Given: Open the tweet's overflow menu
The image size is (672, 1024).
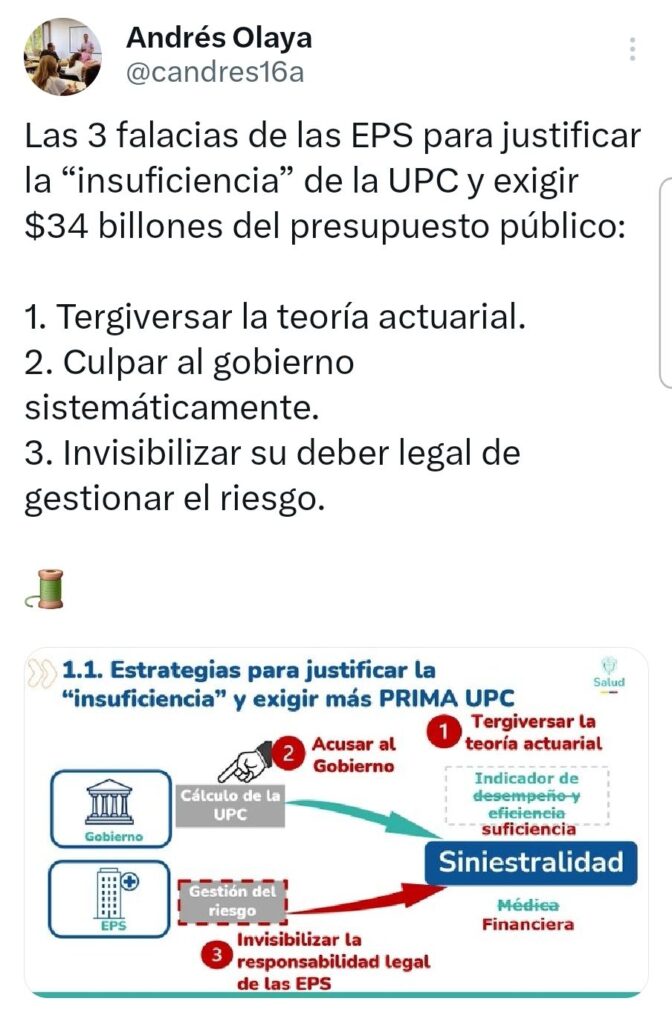Looking at the screenshot, I should click(x=633, y=50).
